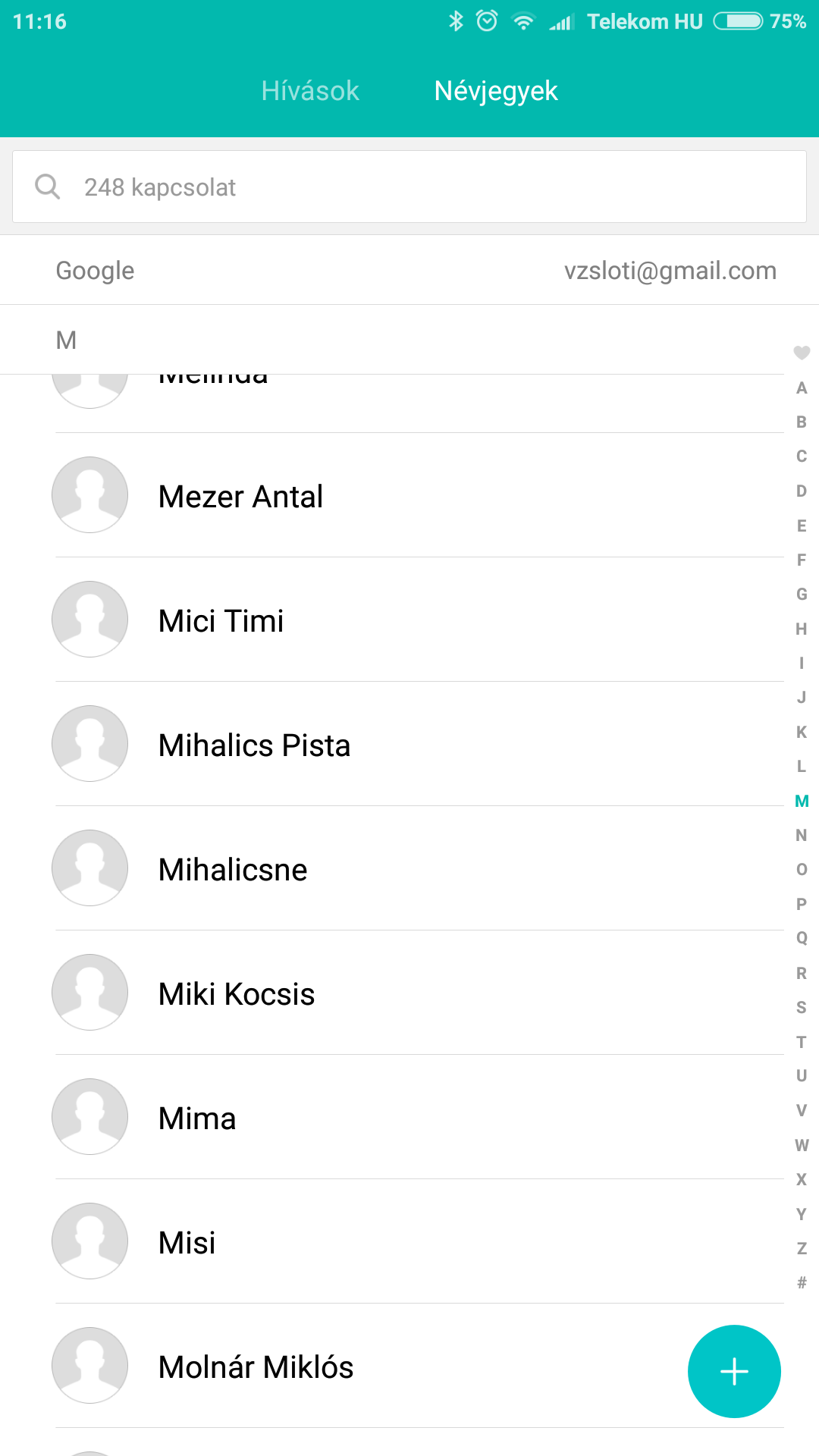Jump to favorites via the heart index icon
The height and width of the screenshot is (1456, 819).
tap(802, 353)
